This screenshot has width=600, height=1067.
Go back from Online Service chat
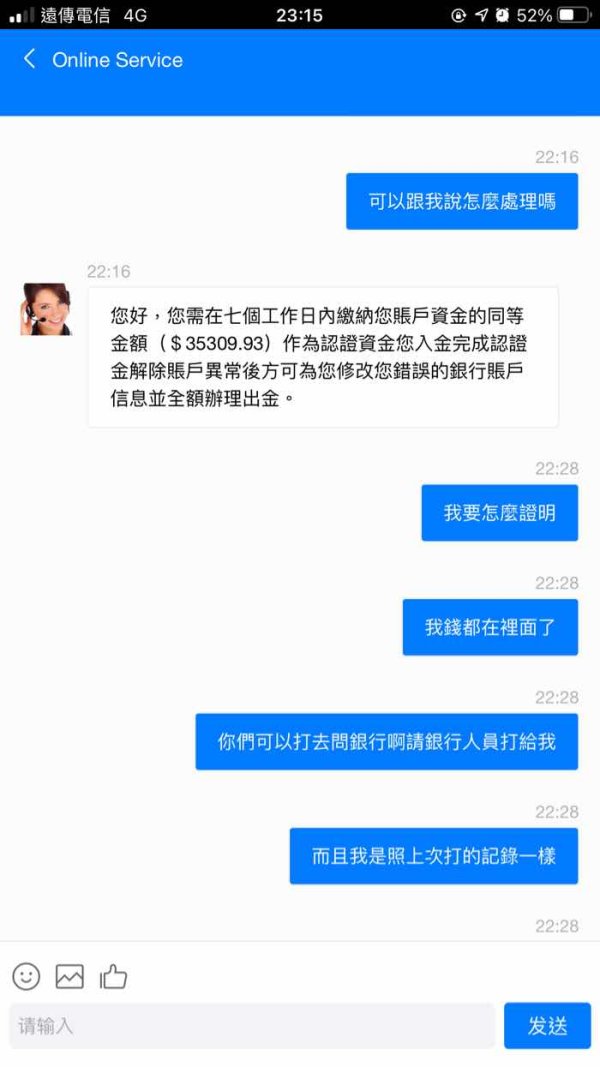coord(29,59)
